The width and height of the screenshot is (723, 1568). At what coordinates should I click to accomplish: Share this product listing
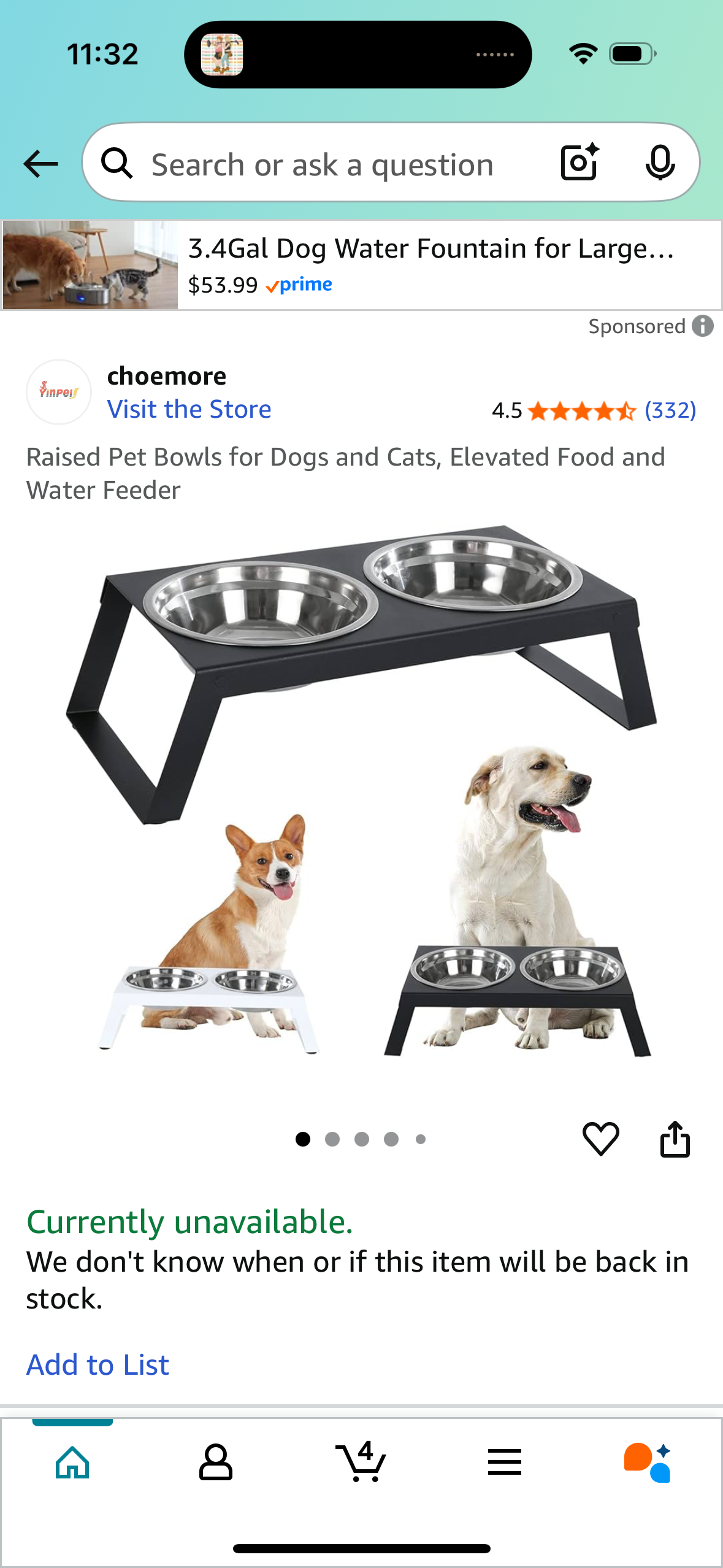click(x=675, y=1139)
